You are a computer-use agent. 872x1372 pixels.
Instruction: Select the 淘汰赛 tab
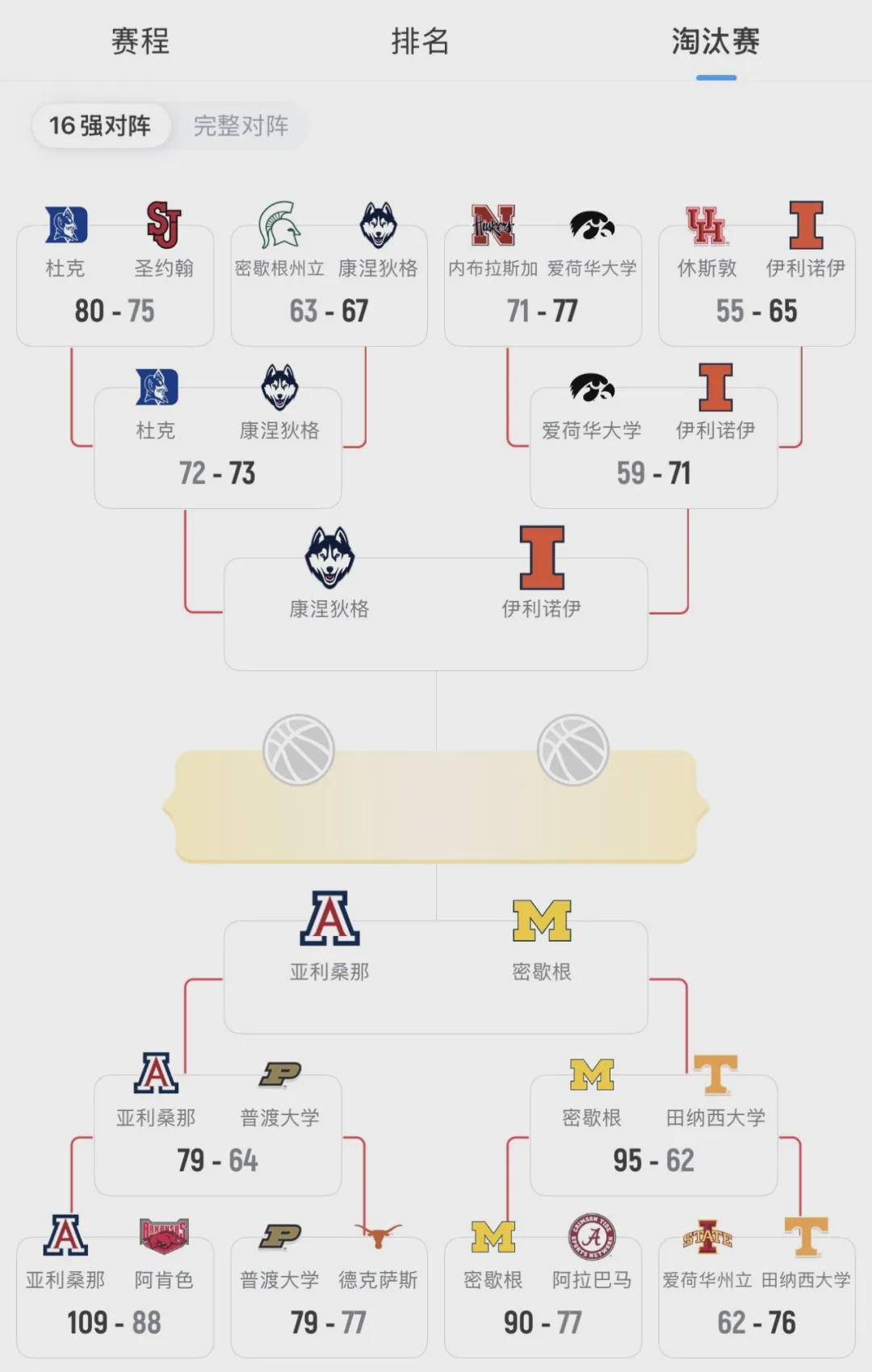(715, 41)
